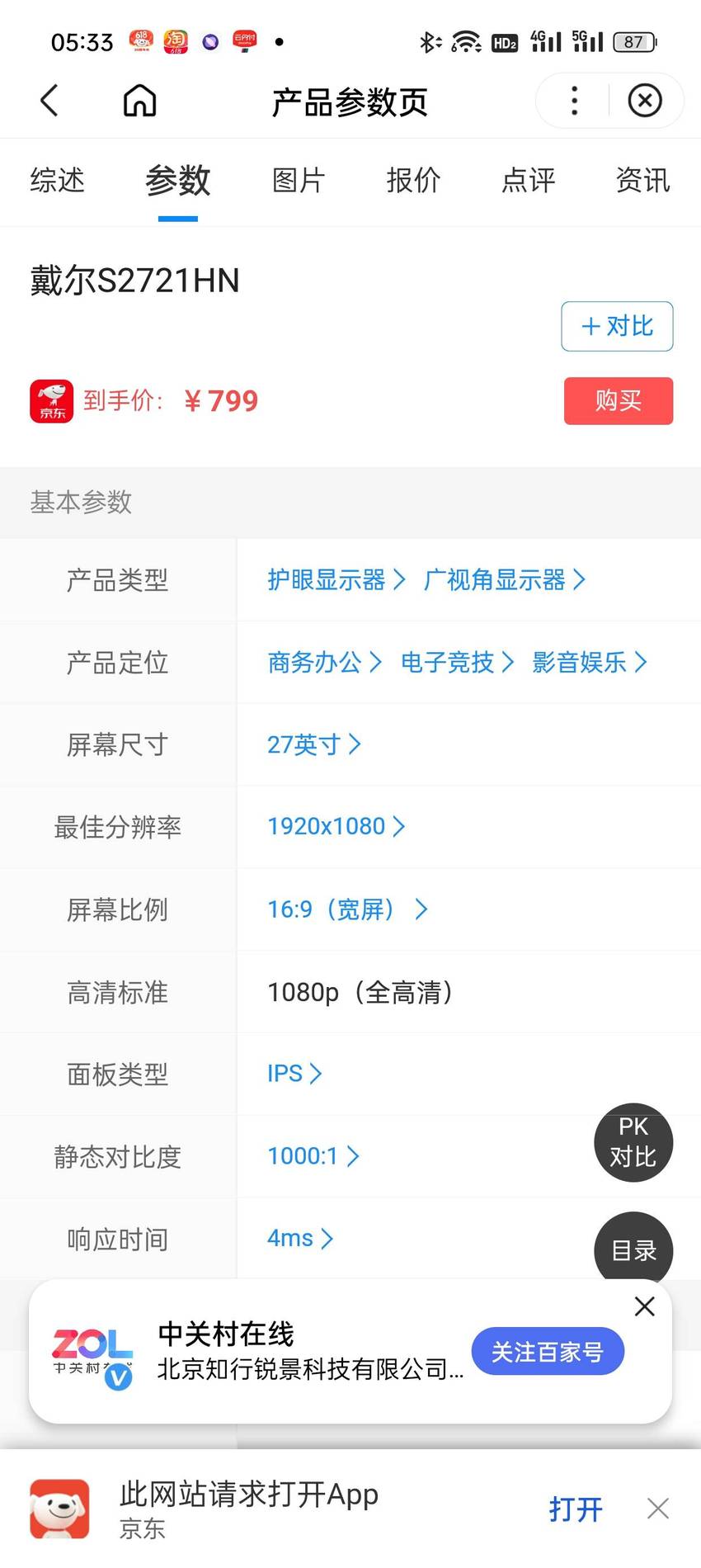Dismiss the 中关村在线 follow card
The image size is (701, 1568).
click(x=645, y=1306)
